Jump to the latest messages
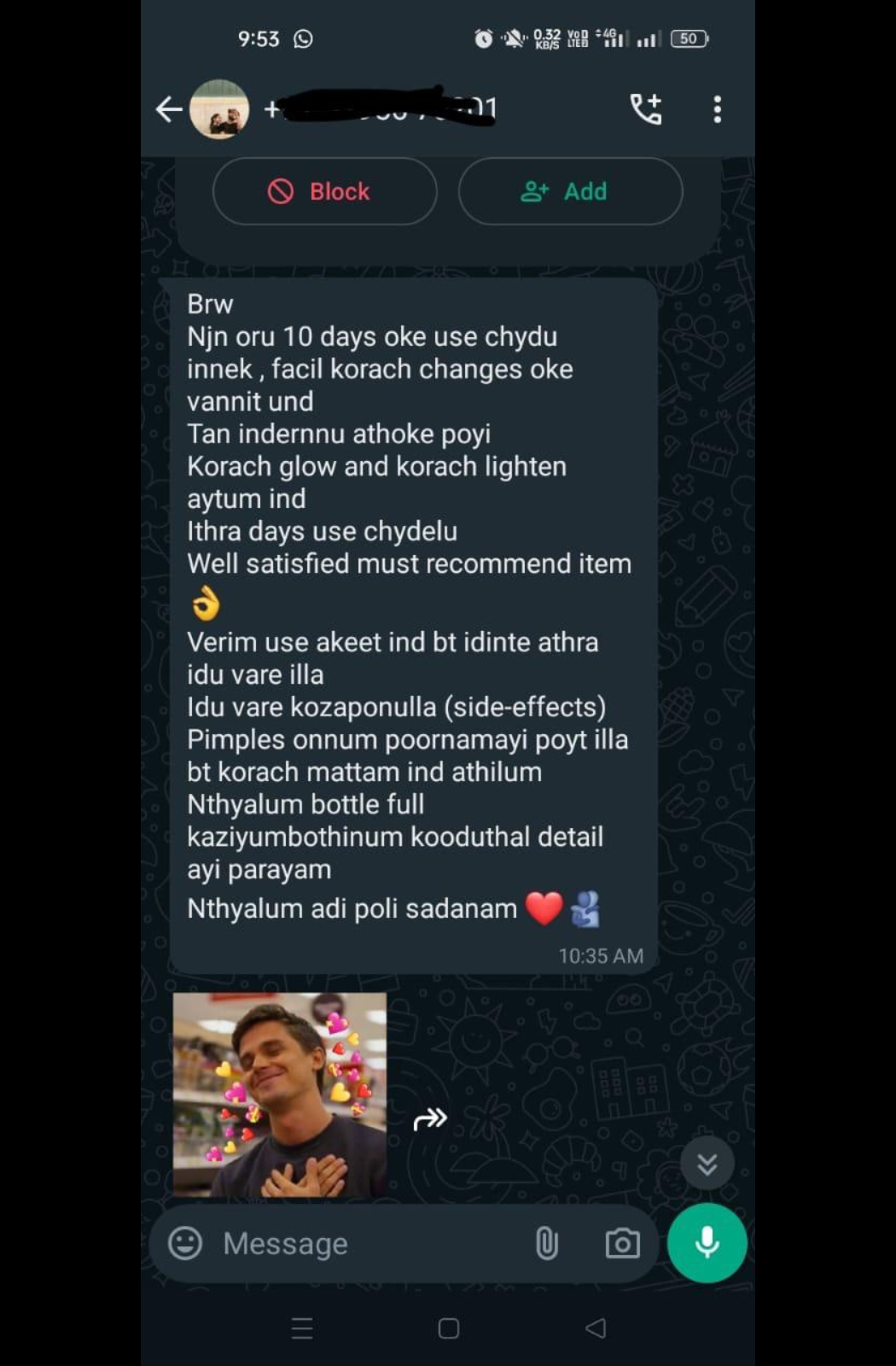896x1366 pixels. (707, 1164)
